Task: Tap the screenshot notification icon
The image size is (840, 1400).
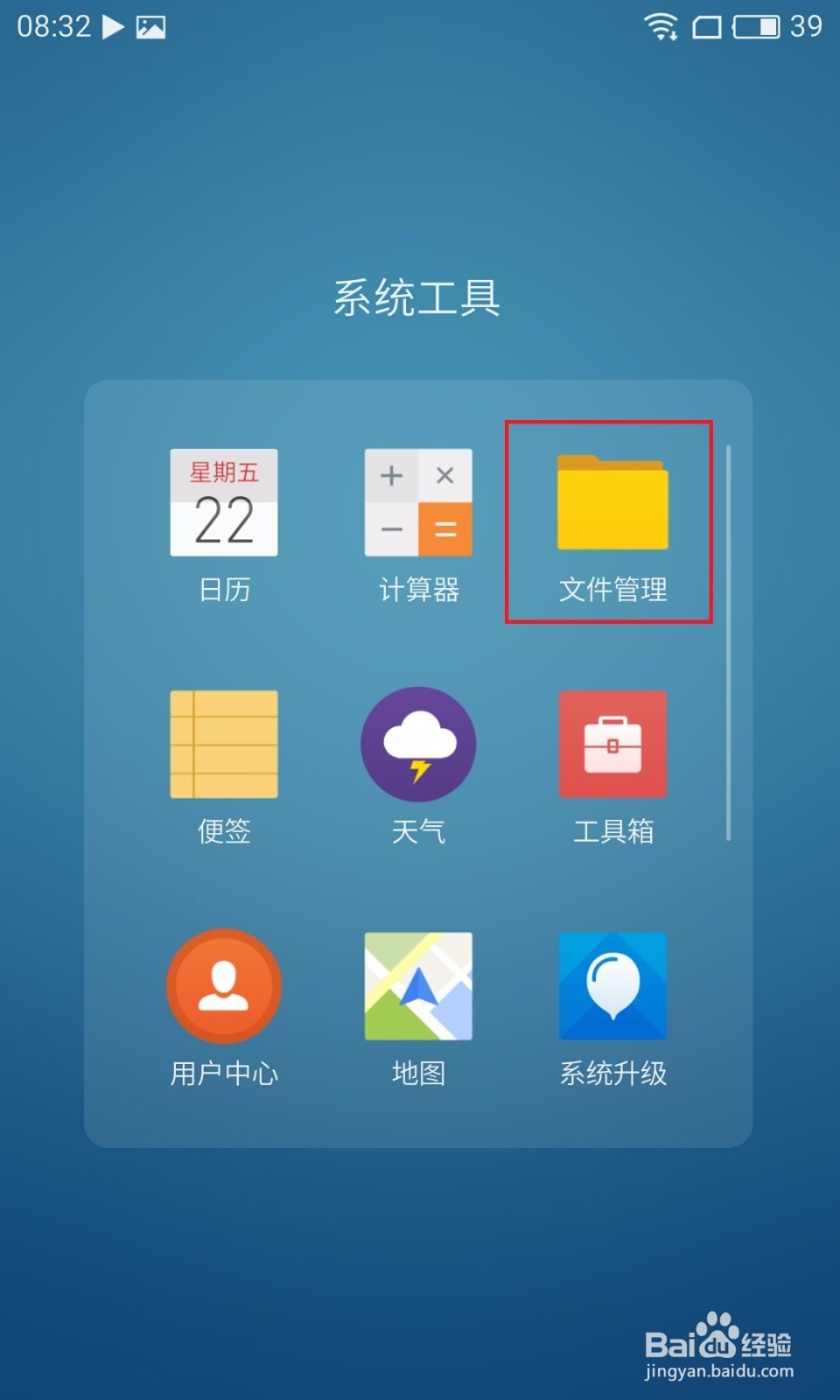Action: 150,26
